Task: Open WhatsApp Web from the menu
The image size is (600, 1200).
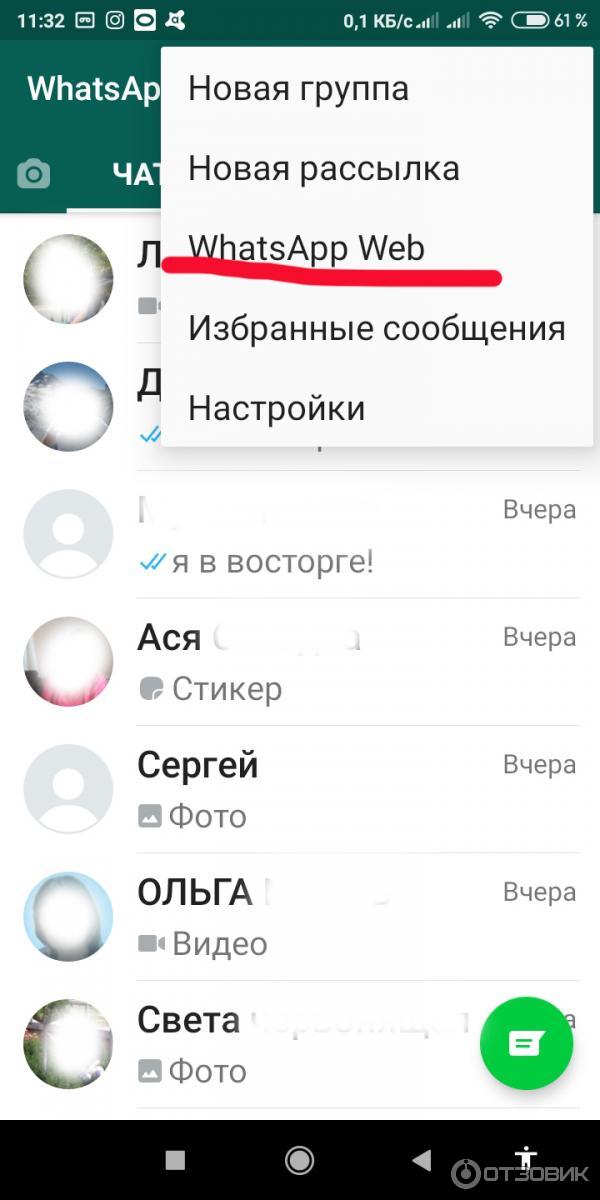Action: pos(306,248)
